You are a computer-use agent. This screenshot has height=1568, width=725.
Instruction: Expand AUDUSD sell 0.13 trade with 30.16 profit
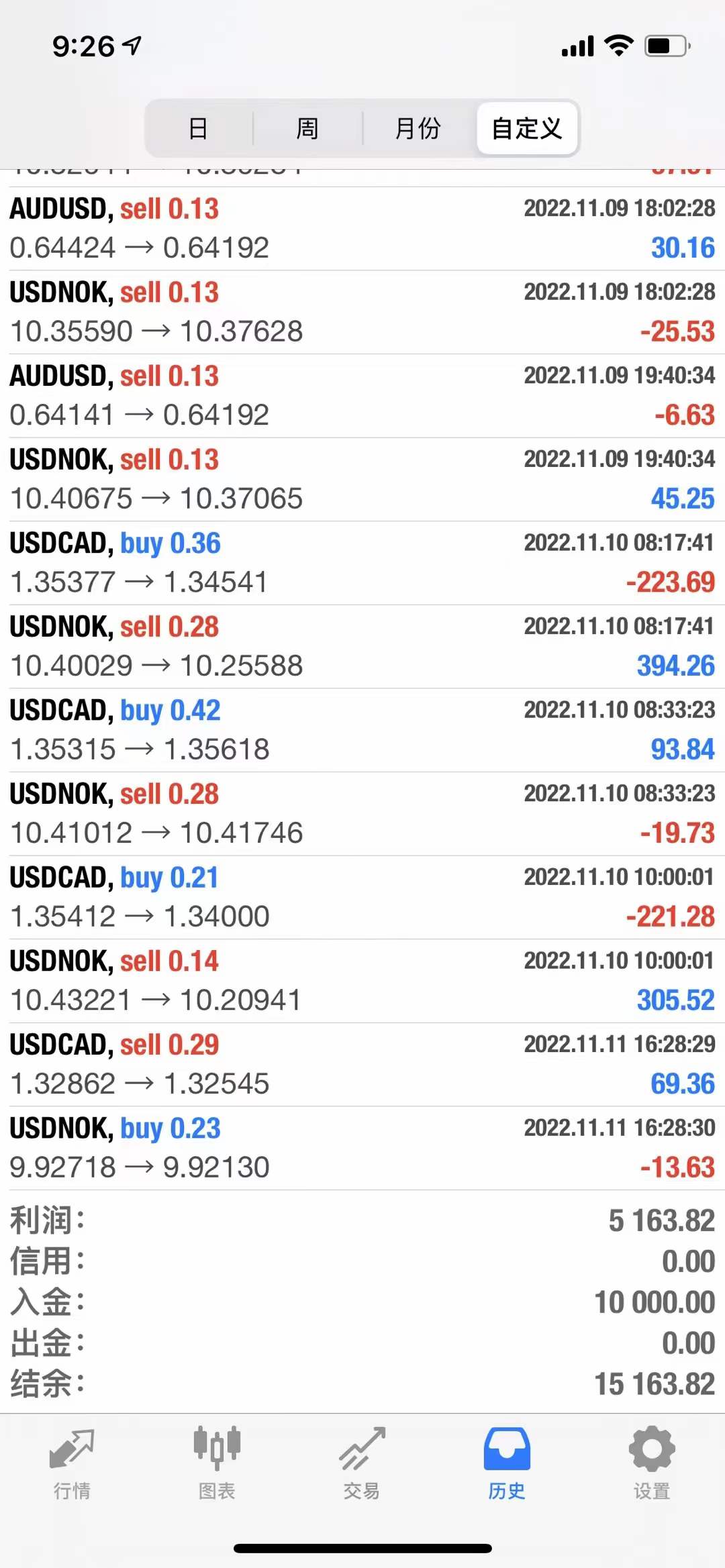point(362,229)
